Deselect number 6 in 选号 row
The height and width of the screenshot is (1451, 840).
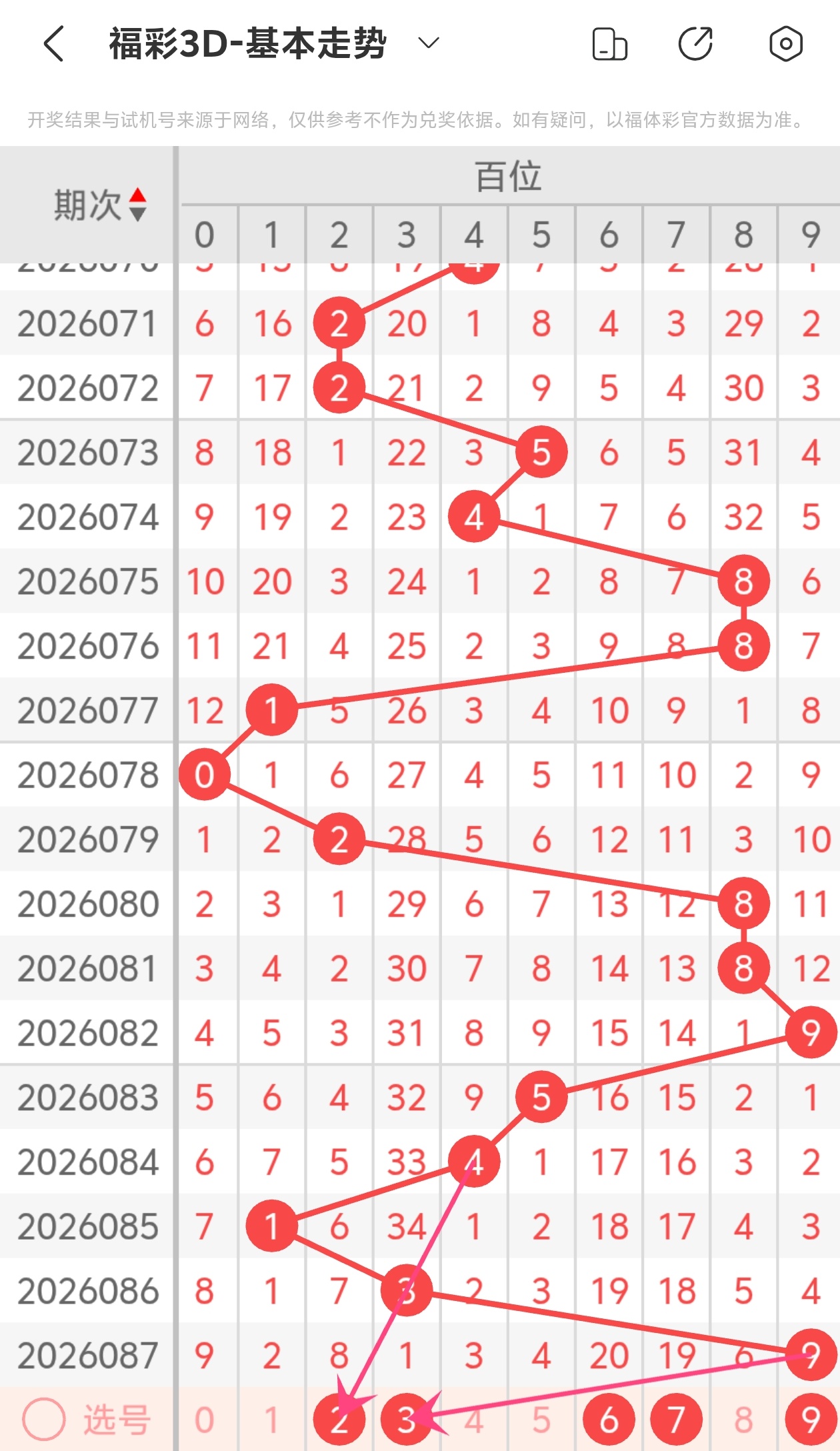[609, 1420]
